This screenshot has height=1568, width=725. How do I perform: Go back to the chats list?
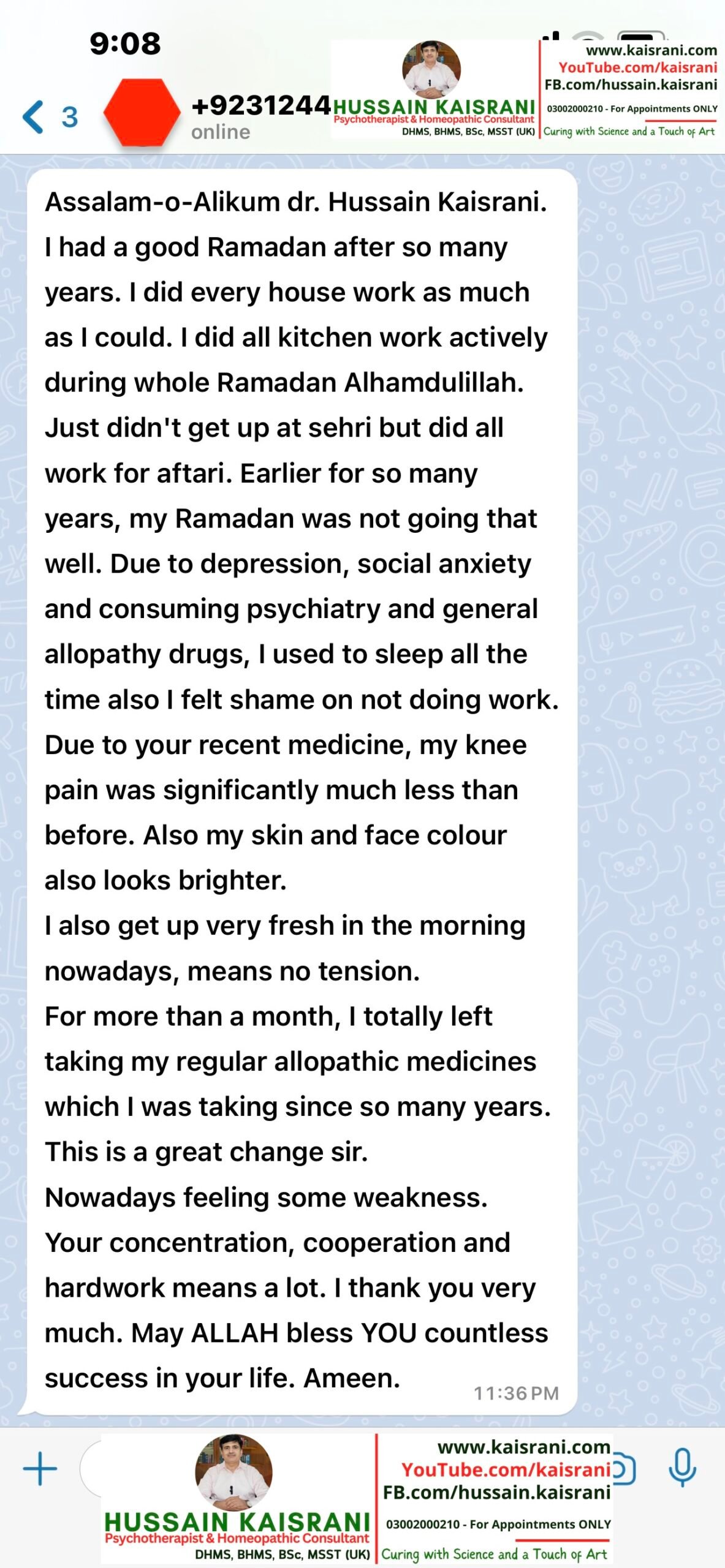[50, 116]
